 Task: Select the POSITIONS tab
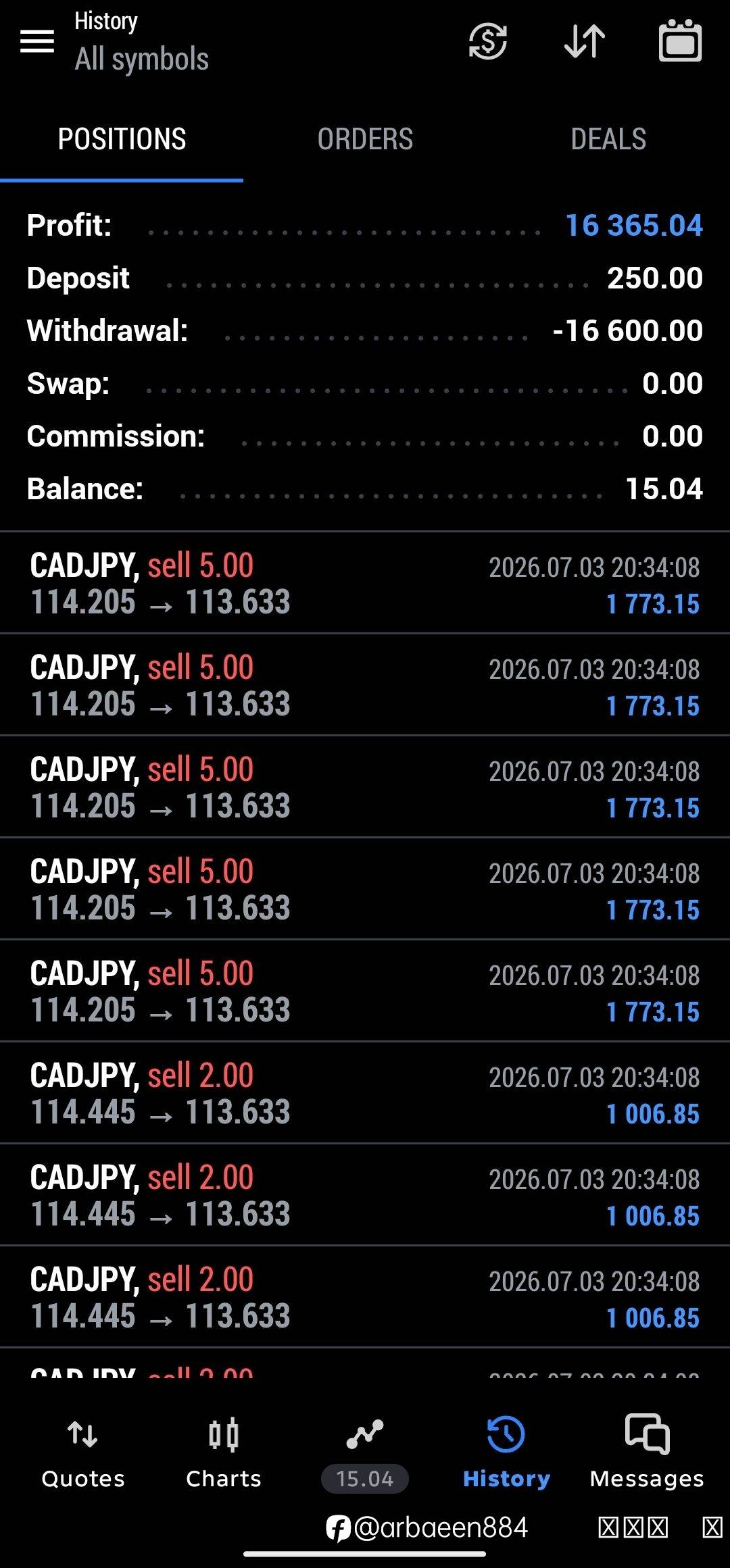122,139
